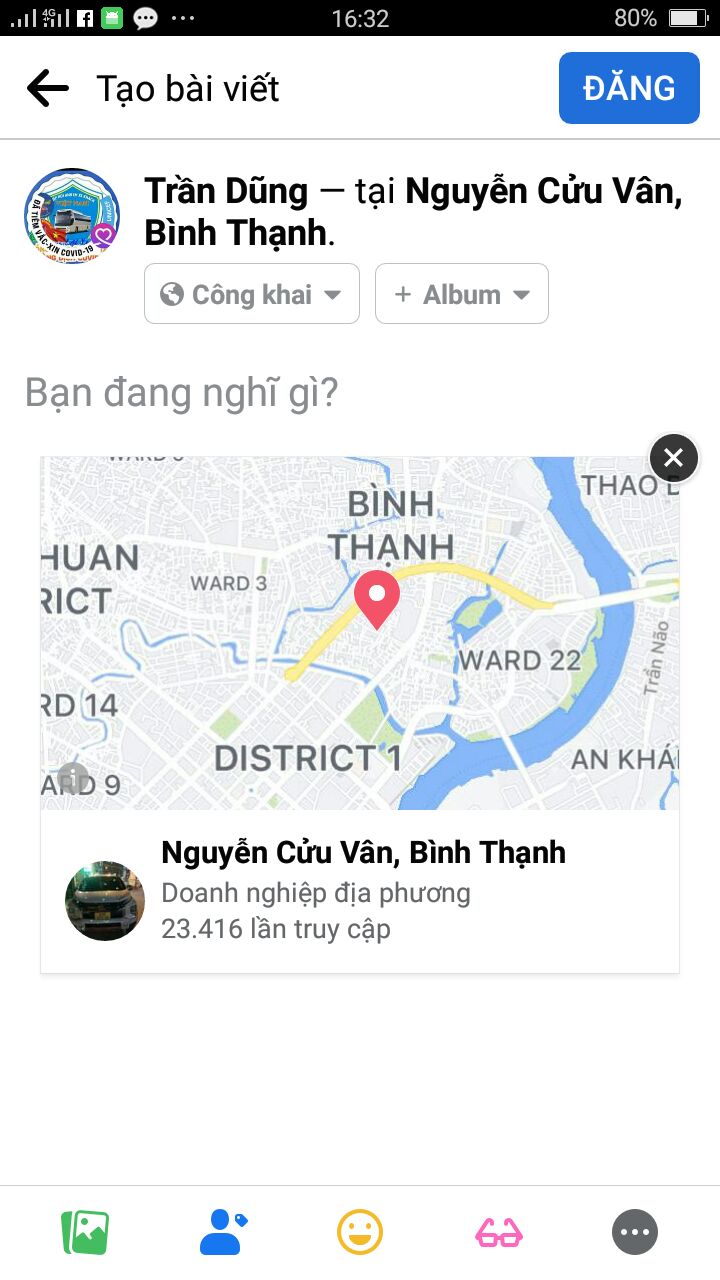The width and height of the screenshot is (720, 1280).
Task: Remove the attached map with the X button
Action: click(673, 458)
